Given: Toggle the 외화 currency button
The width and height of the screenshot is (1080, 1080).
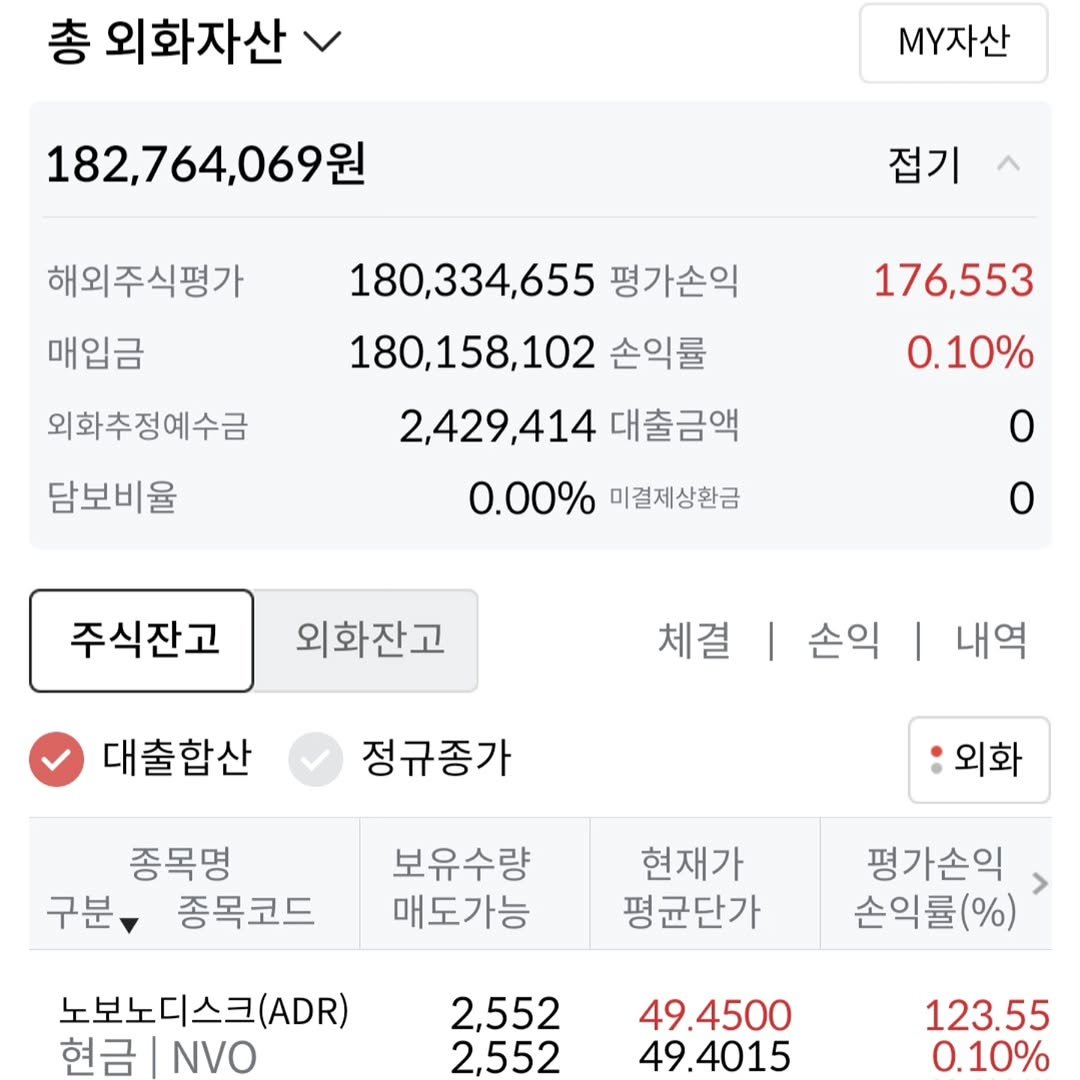Looking at the screenshot, I should coord(979,760).
